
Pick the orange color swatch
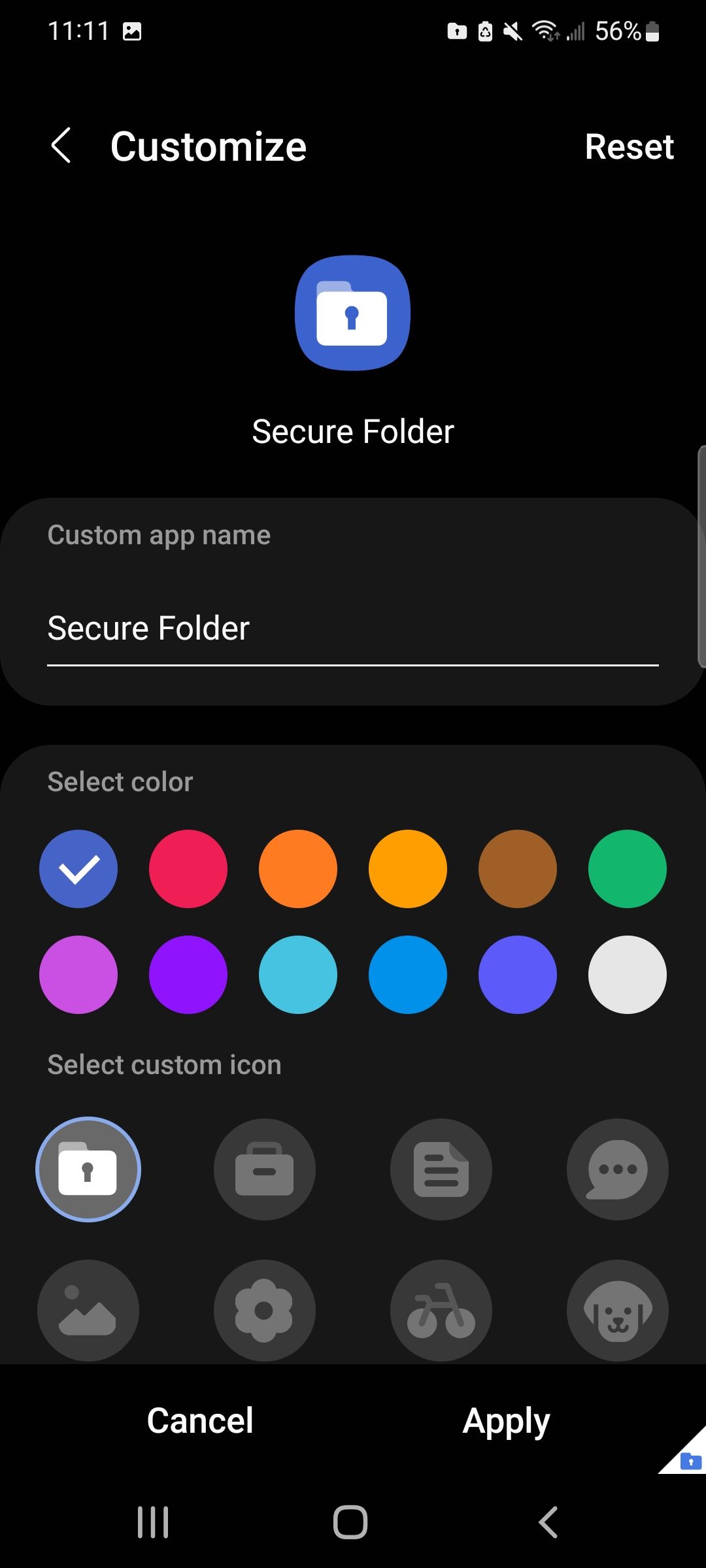click(297, 869)
